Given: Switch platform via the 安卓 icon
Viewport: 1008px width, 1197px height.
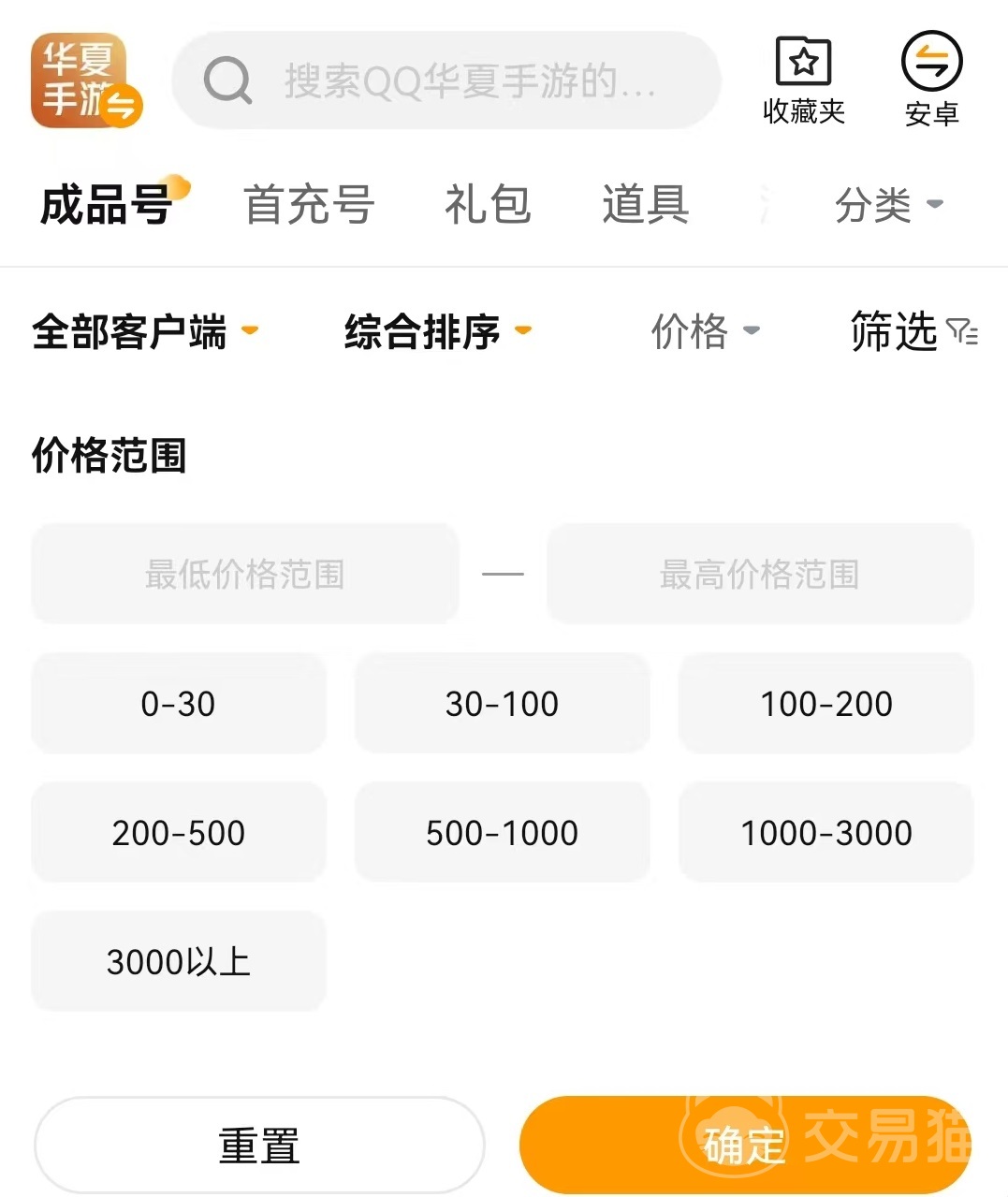Looking at the screenshot, I should pyautogui.click(x=931, y=81).
